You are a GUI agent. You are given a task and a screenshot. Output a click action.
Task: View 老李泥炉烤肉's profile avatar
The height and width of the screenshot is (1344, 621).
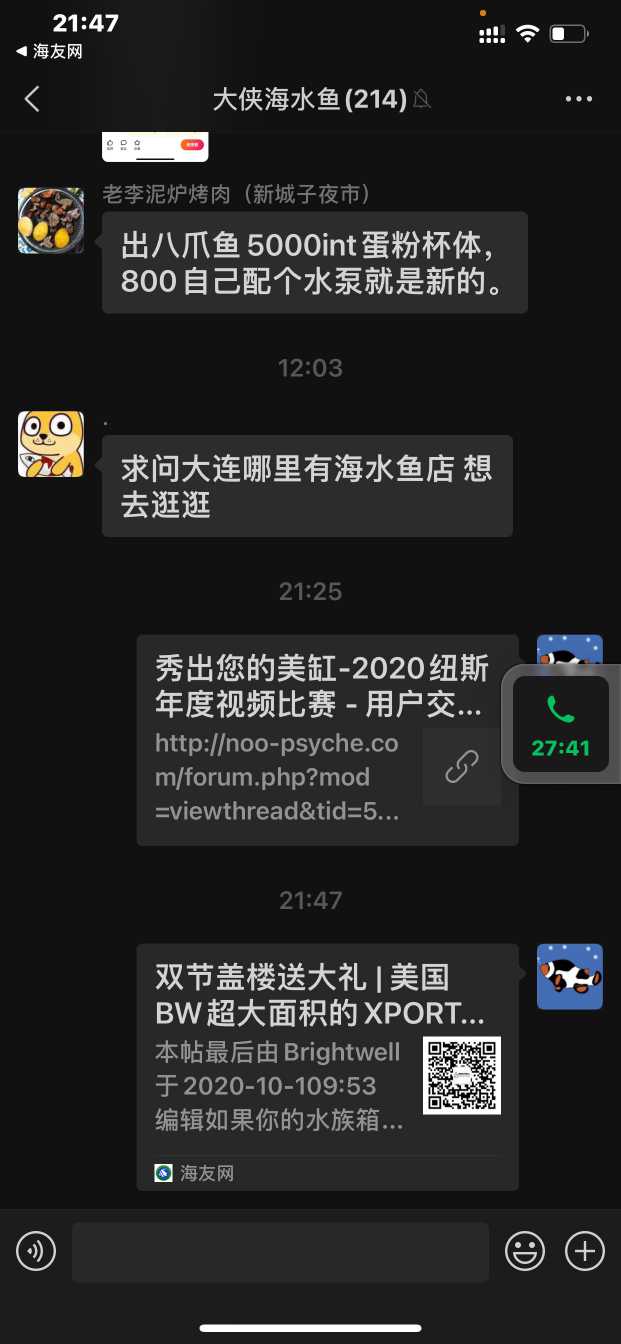[51, 220]
